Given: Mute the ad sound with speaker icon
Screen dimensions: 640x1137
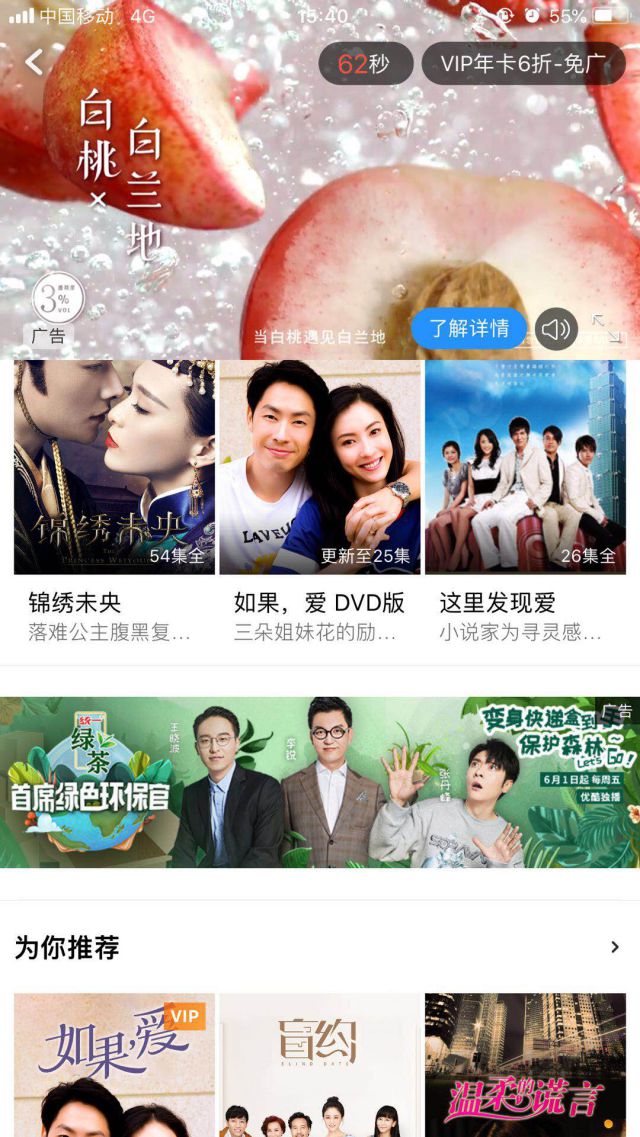Looking at the screenshot, I should coord(556,329).
